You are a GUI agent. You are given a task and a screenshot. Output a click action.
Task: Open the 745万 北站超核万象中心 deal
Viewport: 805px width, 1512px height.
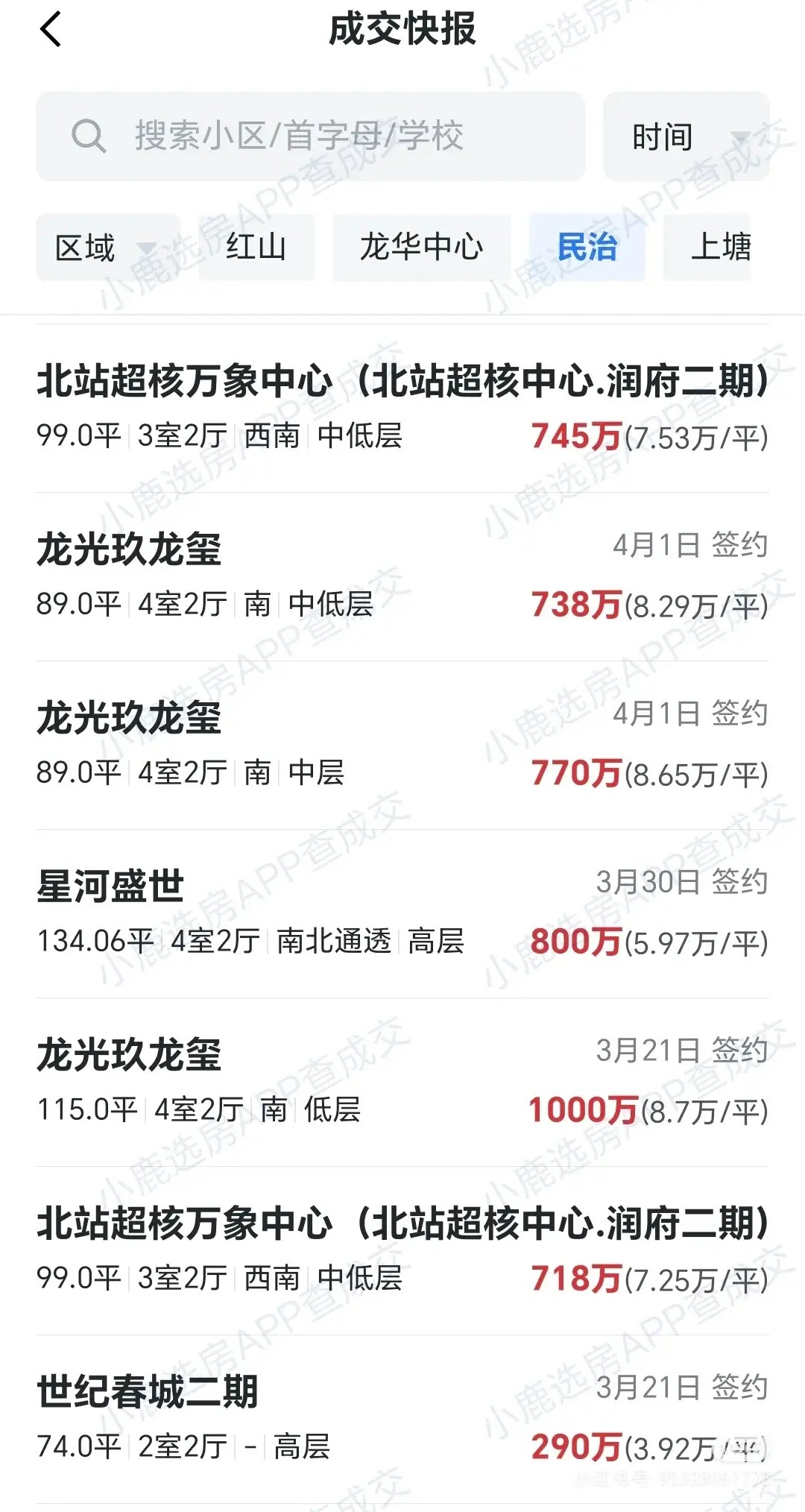402,408
